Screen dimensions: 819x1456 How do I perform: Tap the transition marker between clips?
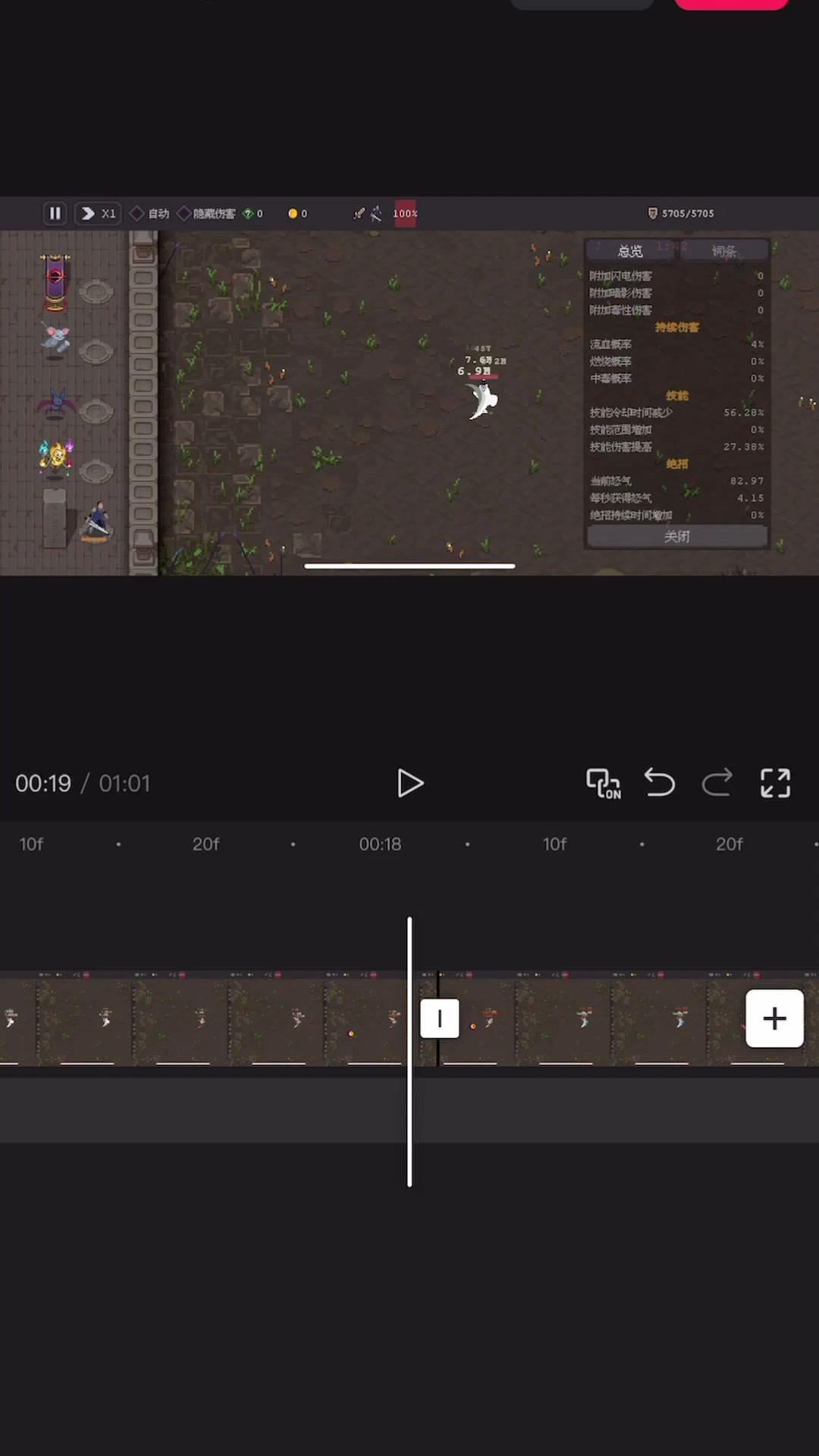click(x=440, y=1018)
